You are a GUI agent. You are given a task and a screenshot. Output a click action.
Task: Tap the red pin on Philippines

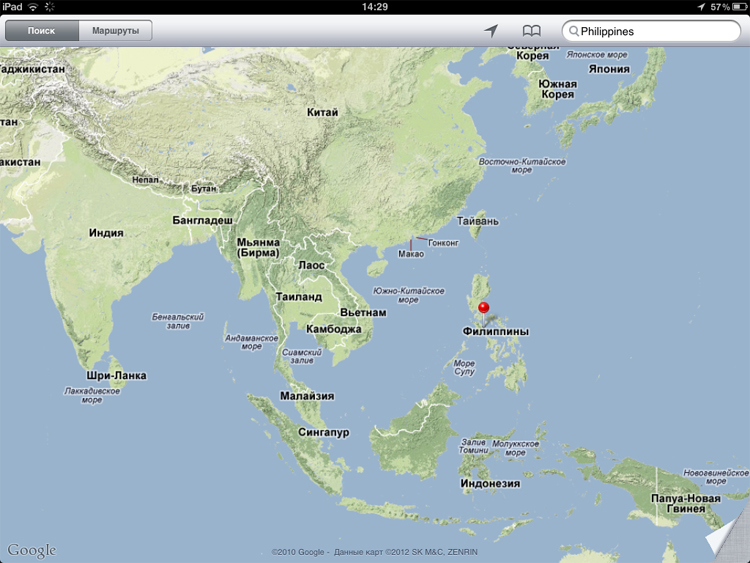pyautogui.click(x=484, y=308)
